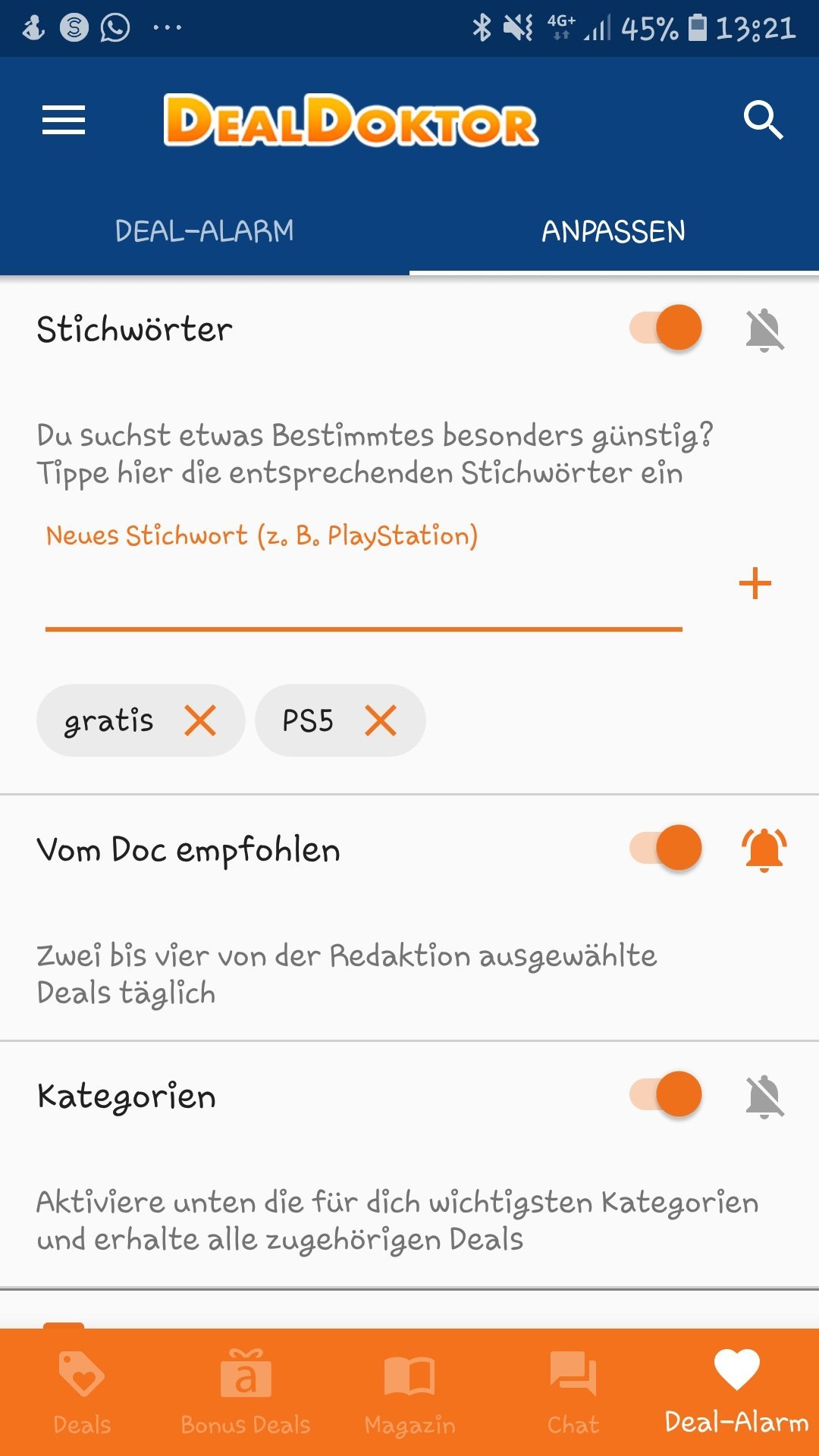Open the hamburger navigation menu
This screenshot has width=819, height=1456.
click(64, 120)
